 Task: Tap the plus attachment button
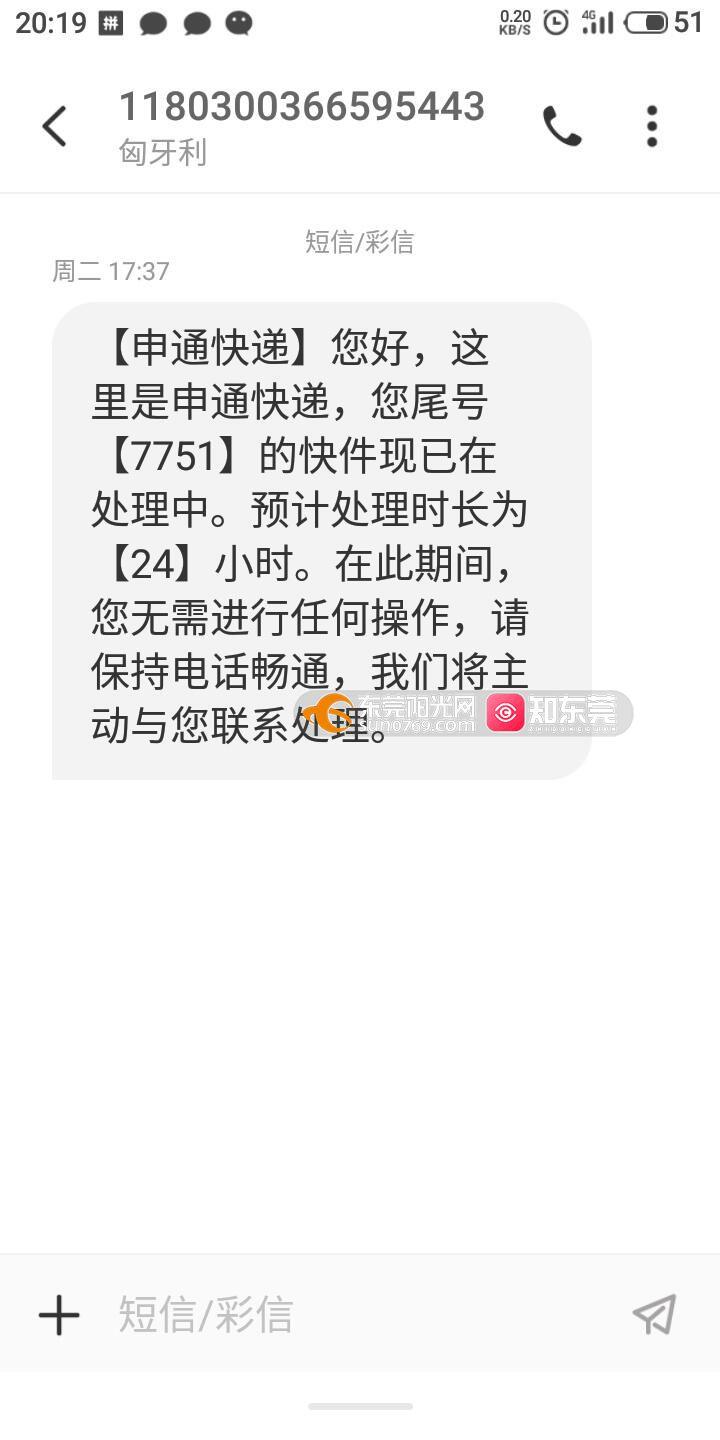(59, 1314)
